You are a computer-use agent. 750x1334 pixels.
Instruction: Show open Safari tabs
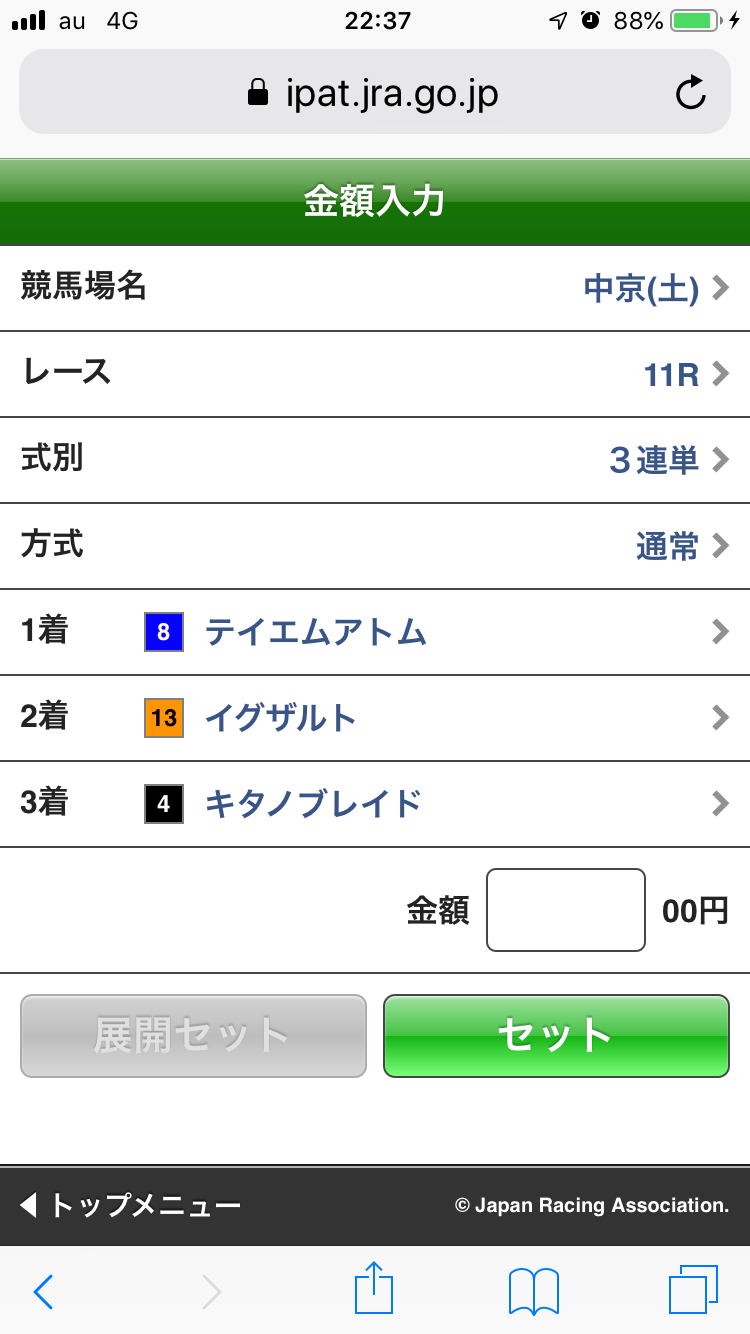tap(693, 1290)
